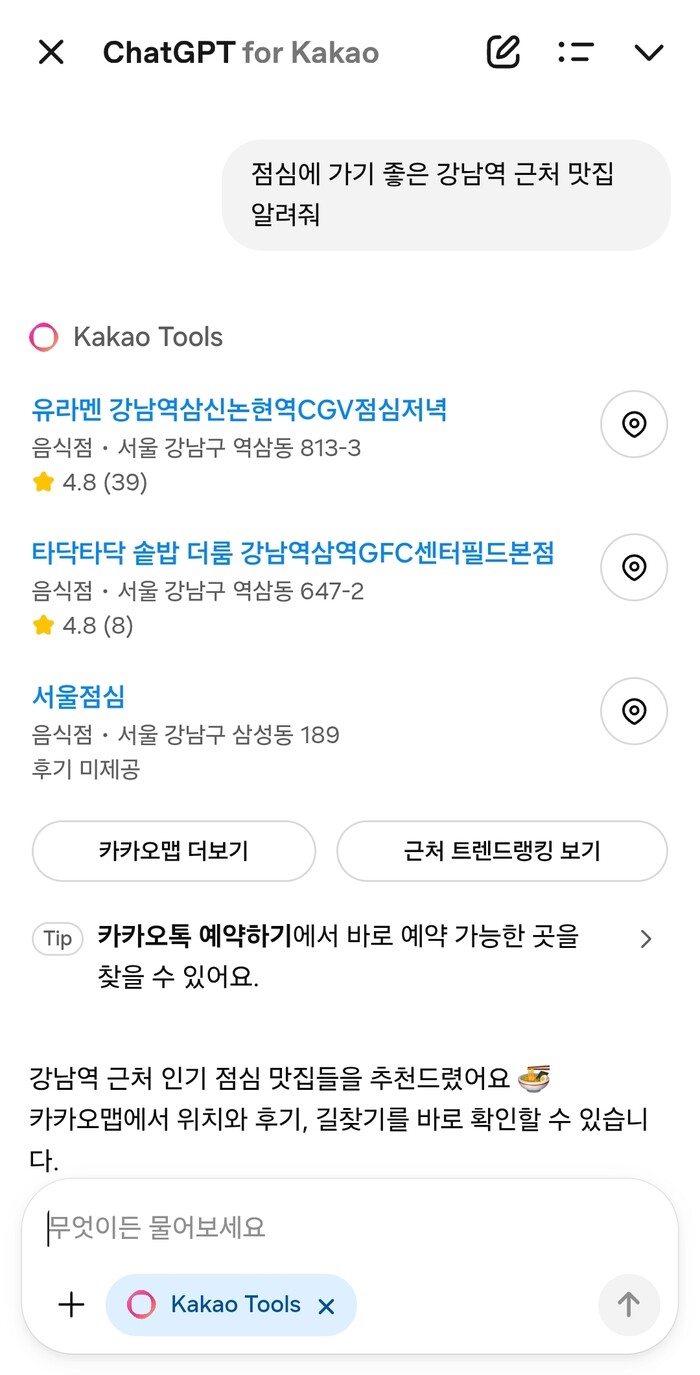View 근처 트렌드랭킹 보기

pyautogui.click(x=501, y=851)
